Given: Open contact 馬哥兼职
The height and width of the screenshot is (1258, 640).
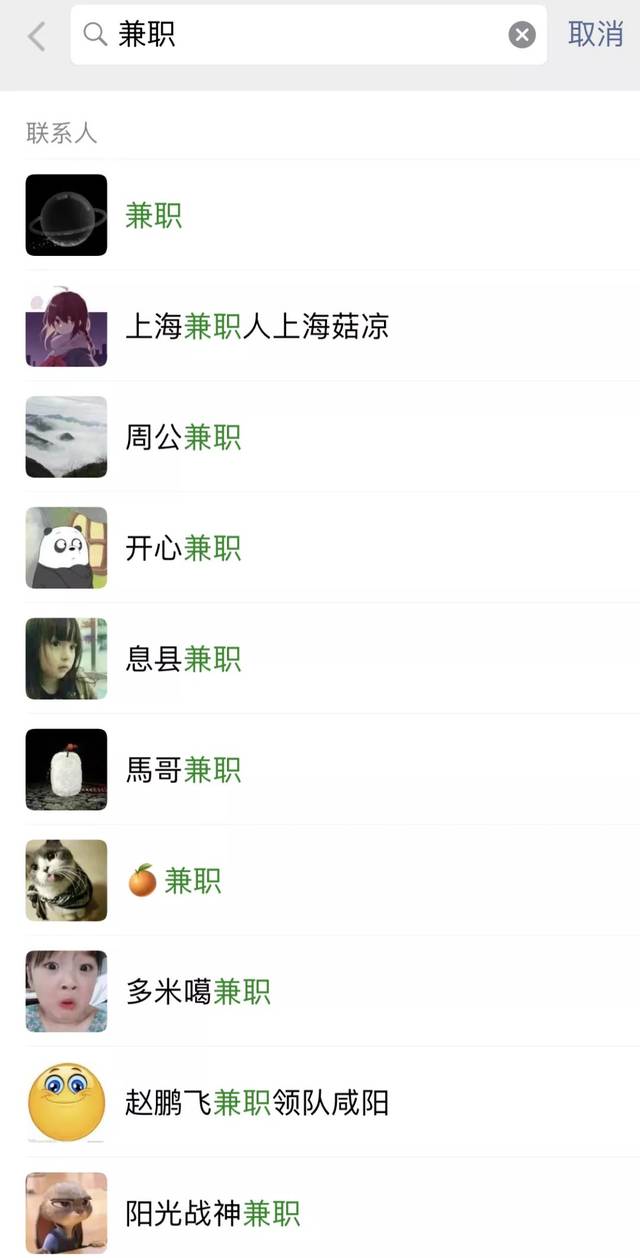Looking at the screenshot, I should point(320,770).
